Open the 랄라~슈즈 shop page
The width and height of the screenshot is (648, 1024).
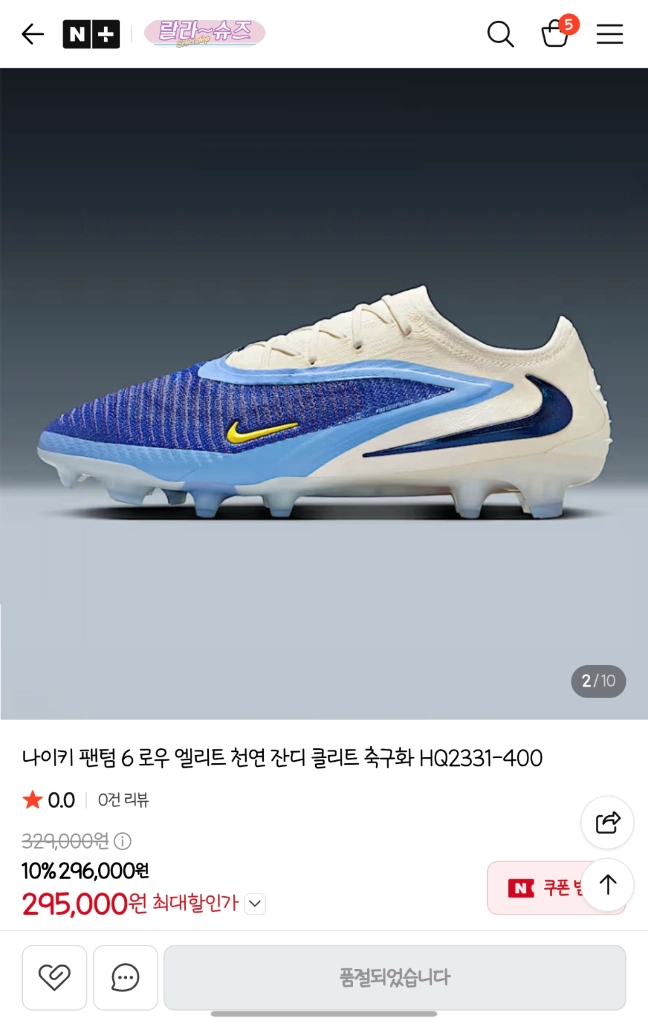click(x=204, y=33)
